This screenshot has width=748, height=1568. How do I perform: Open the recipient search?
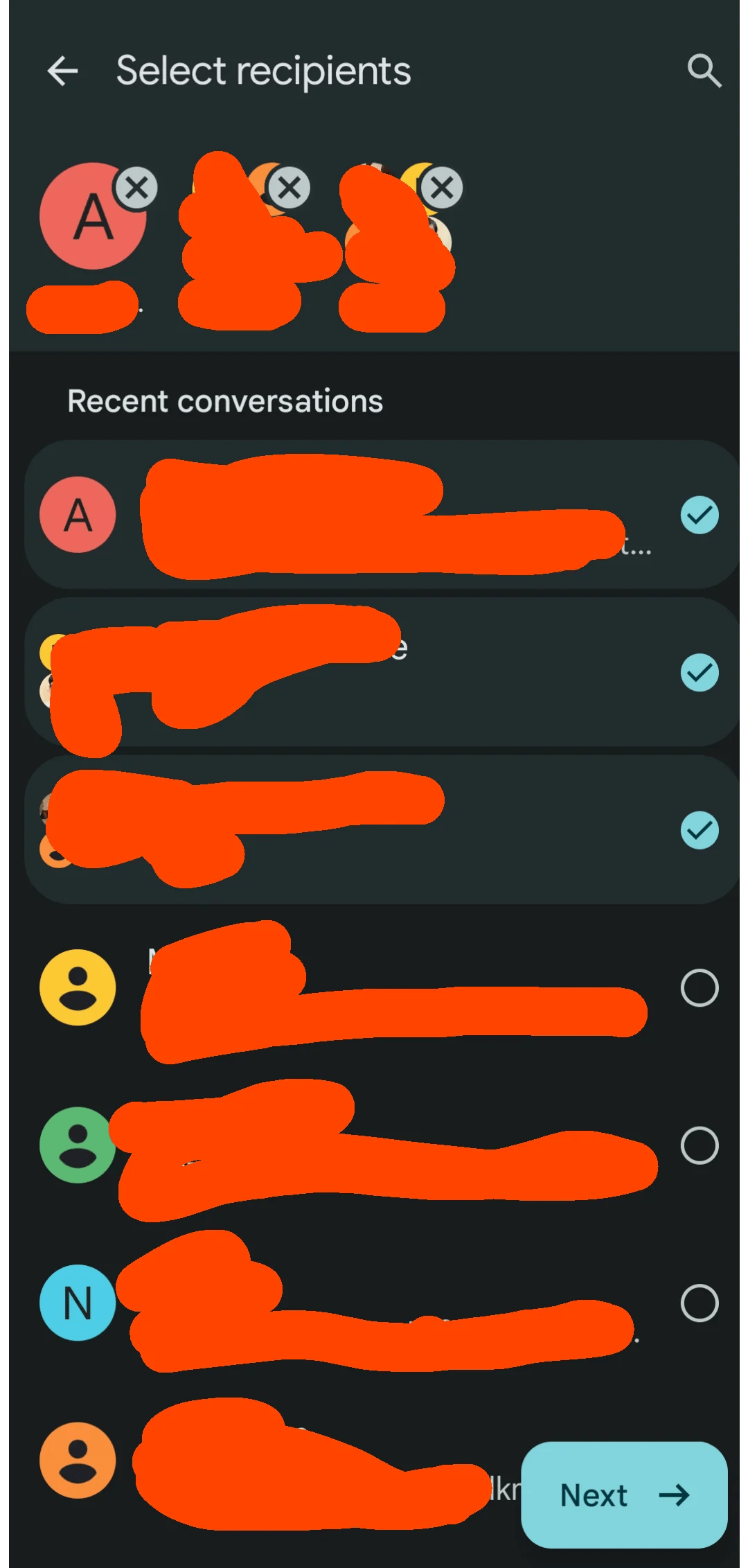click(704, 71)
